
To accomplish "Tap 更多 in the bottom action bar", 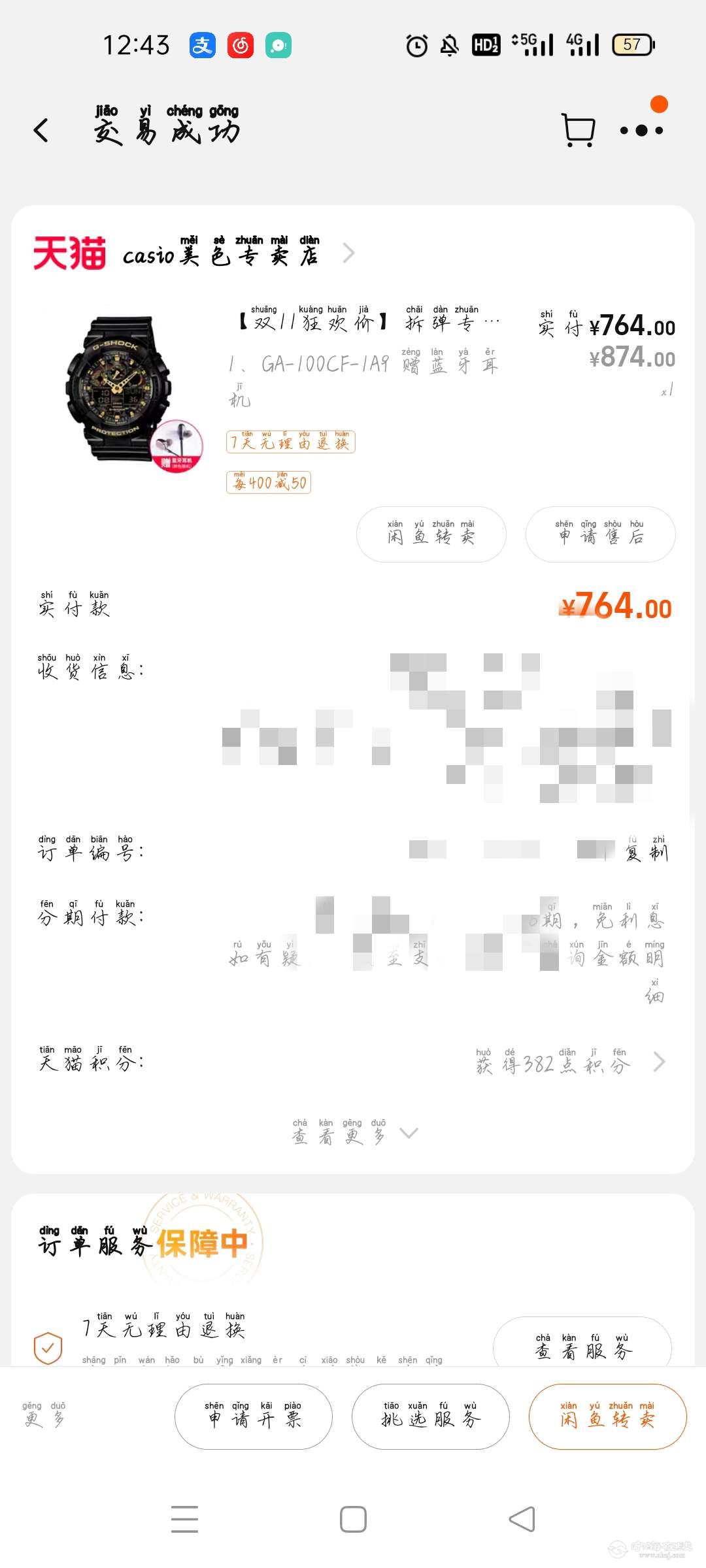I will pyautogui.click(x=44, y=1416).
